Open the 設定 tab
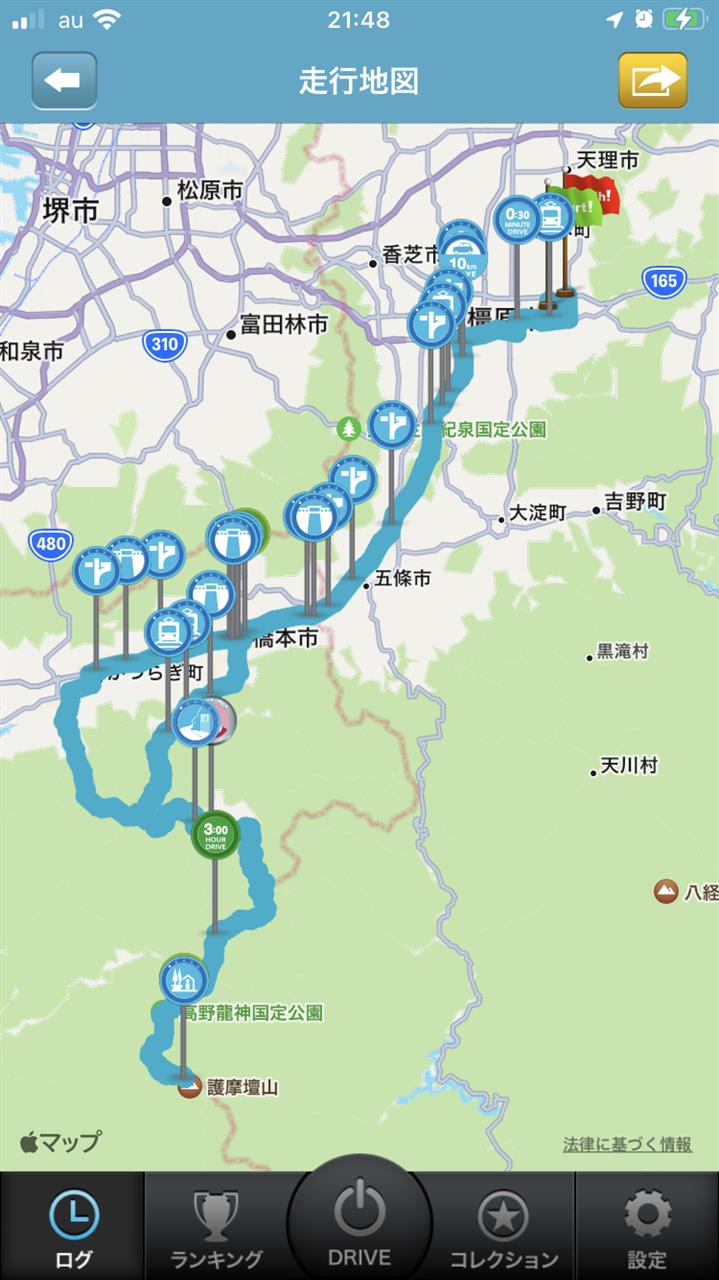This screenshot has width=719, height=1280. (x=647, y=1226)
